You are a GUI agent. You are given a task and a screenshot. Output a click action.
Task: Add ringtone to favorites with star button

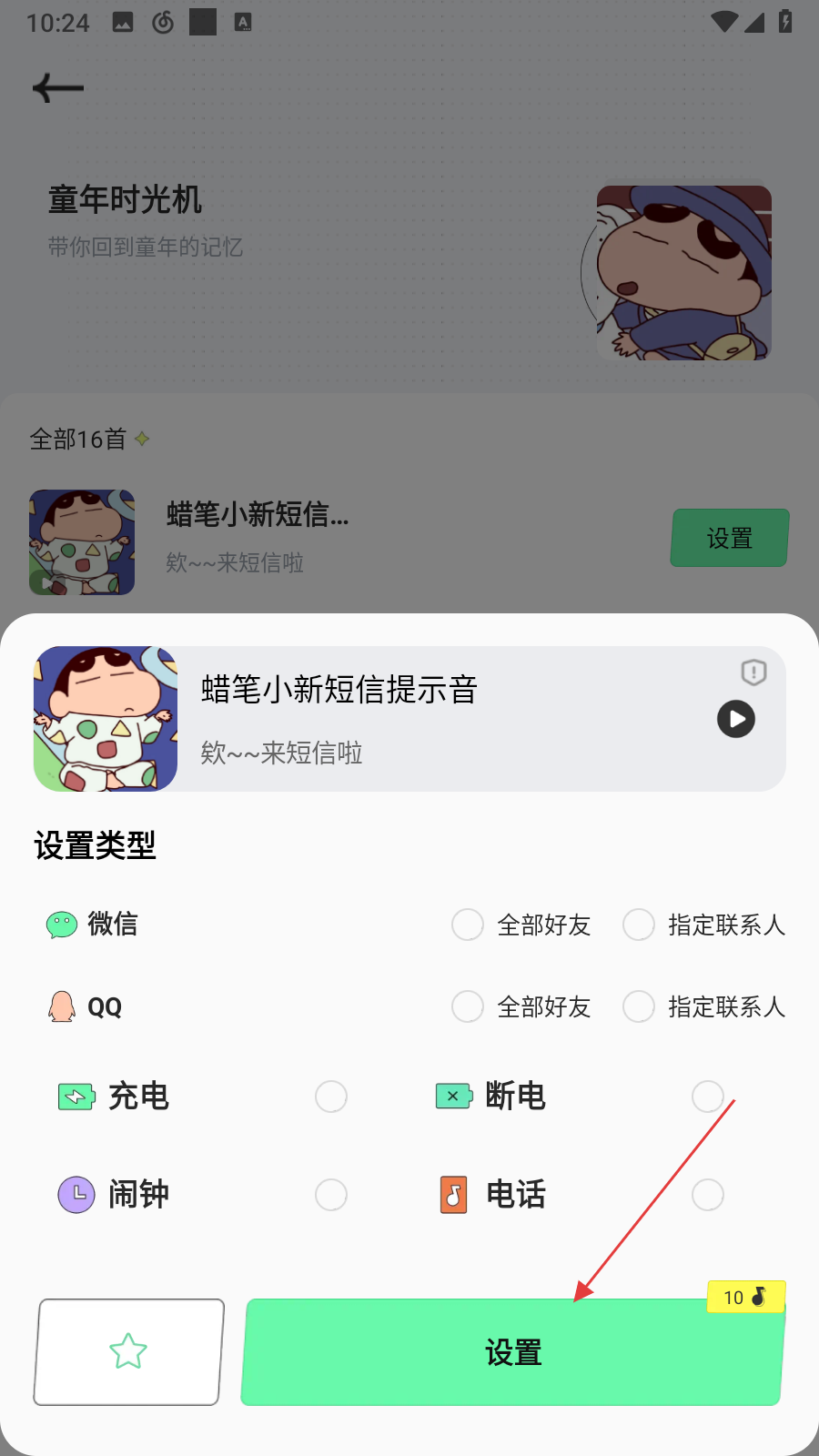click(128, 1351)
